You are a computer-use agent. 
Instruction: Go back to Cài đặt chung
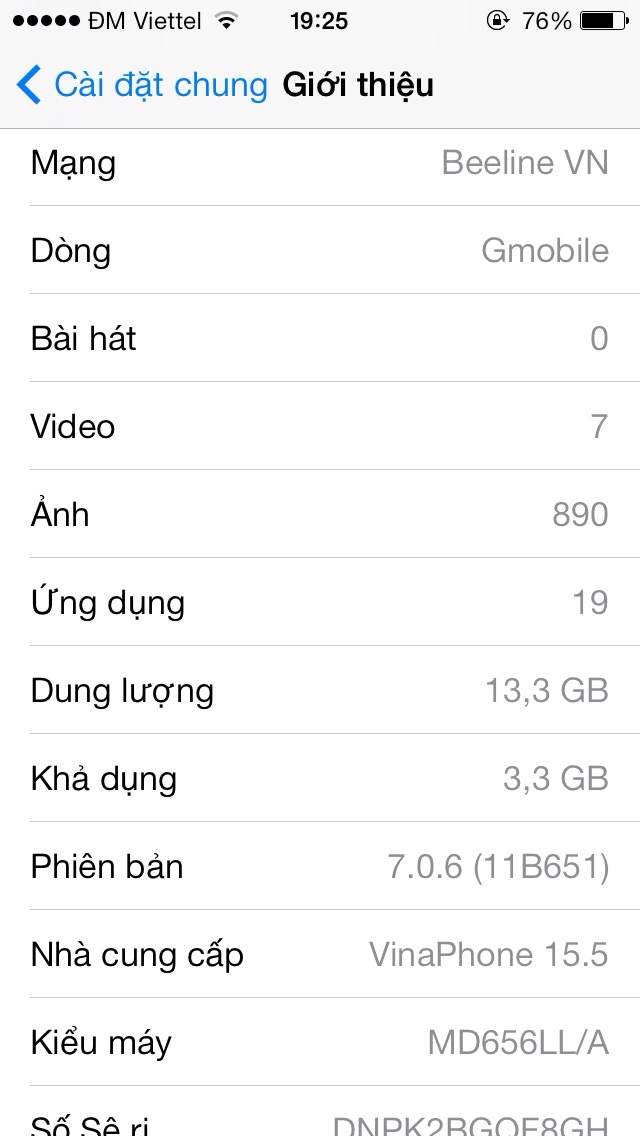[x=142, y=85]
